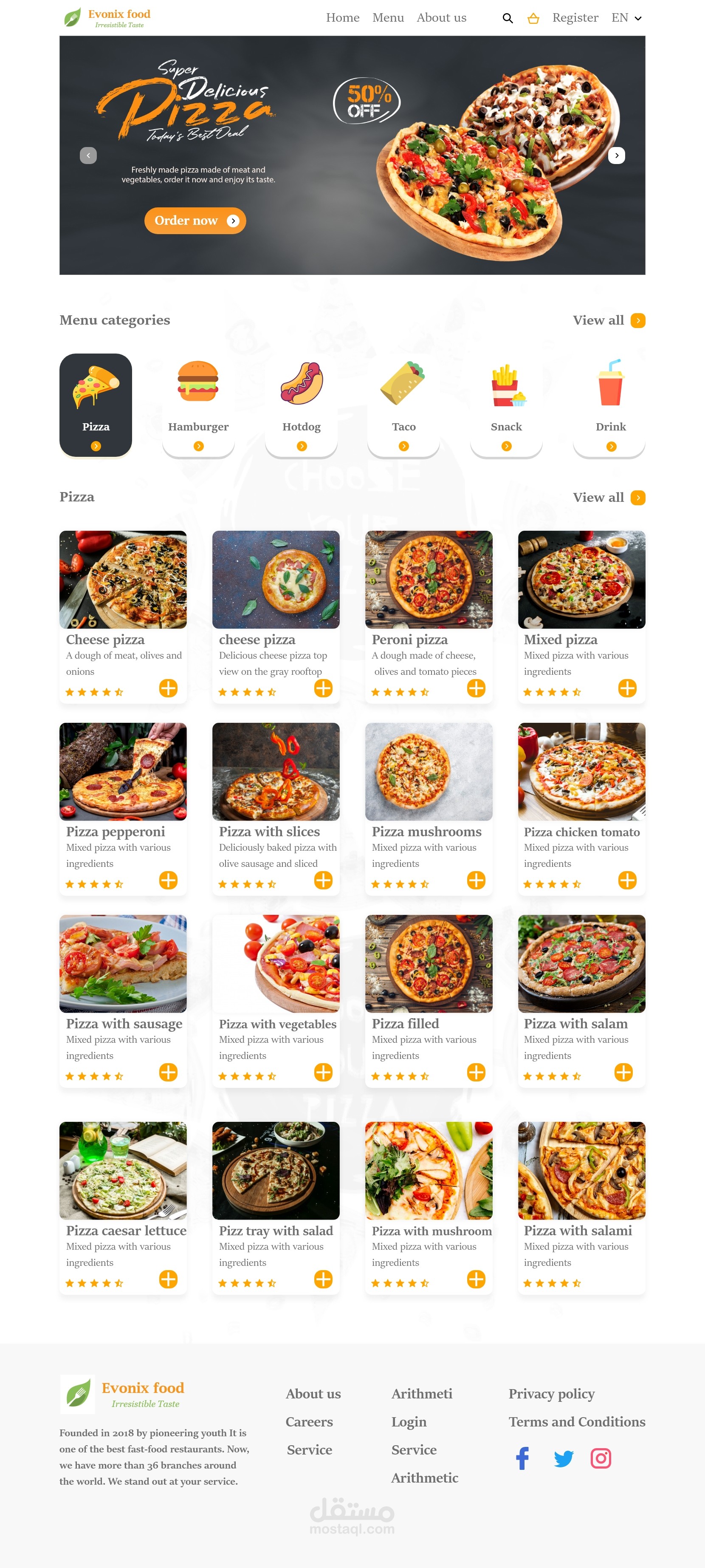Open the Careers footer link

309,1421
